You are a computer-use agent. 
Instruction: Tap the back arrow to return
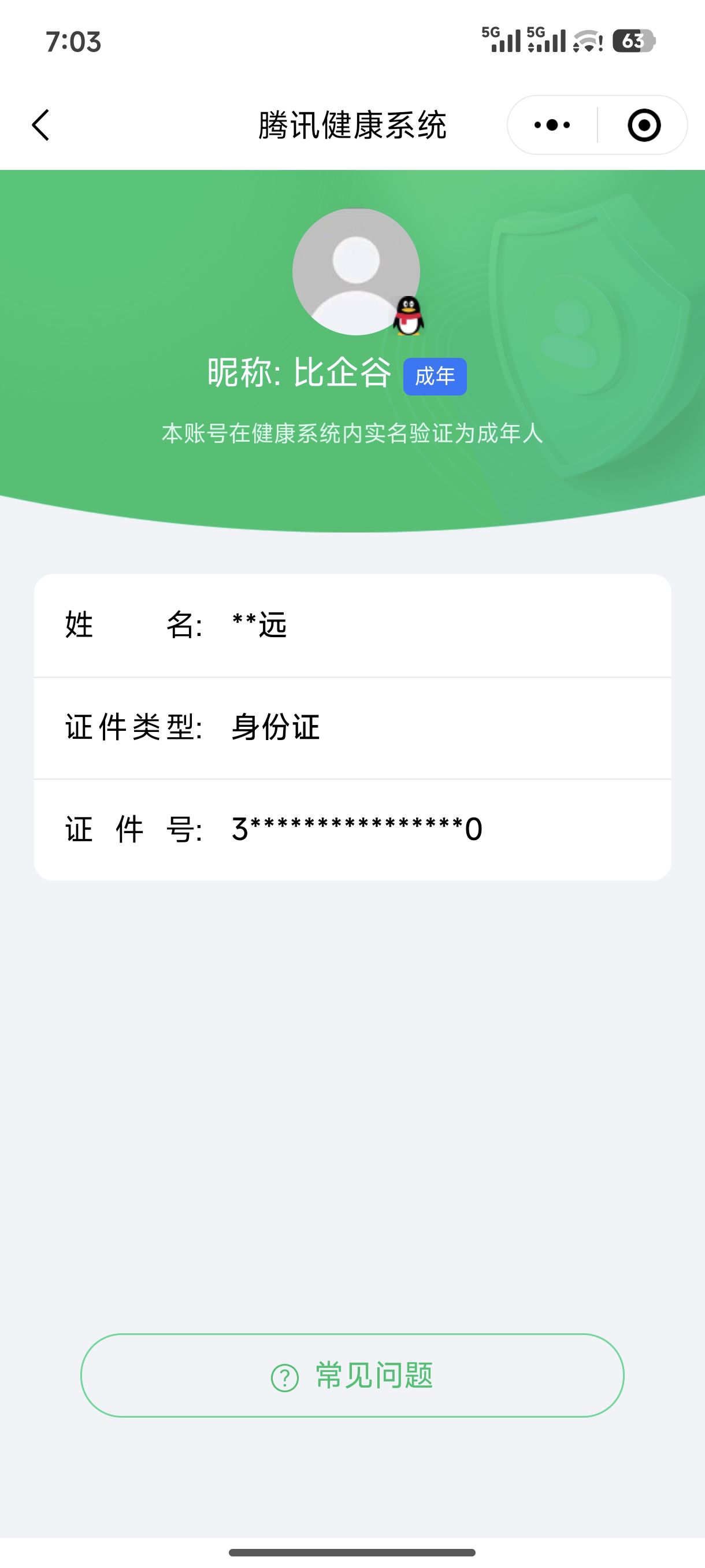[x=40, y=124]
